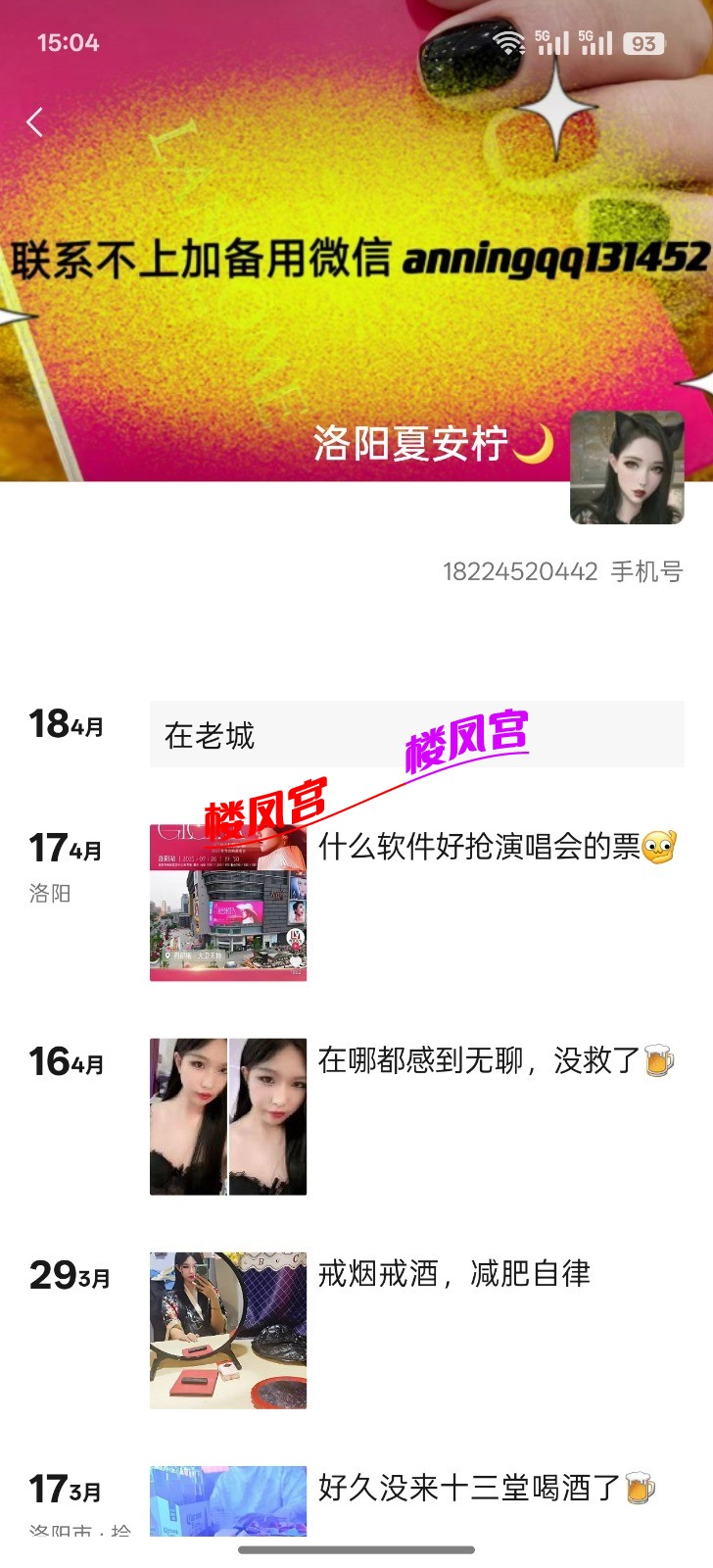The width and height of the screenshot is (713, 1568).
Task: Open the concert ticket post photo
Action: (x=228, y=903)
